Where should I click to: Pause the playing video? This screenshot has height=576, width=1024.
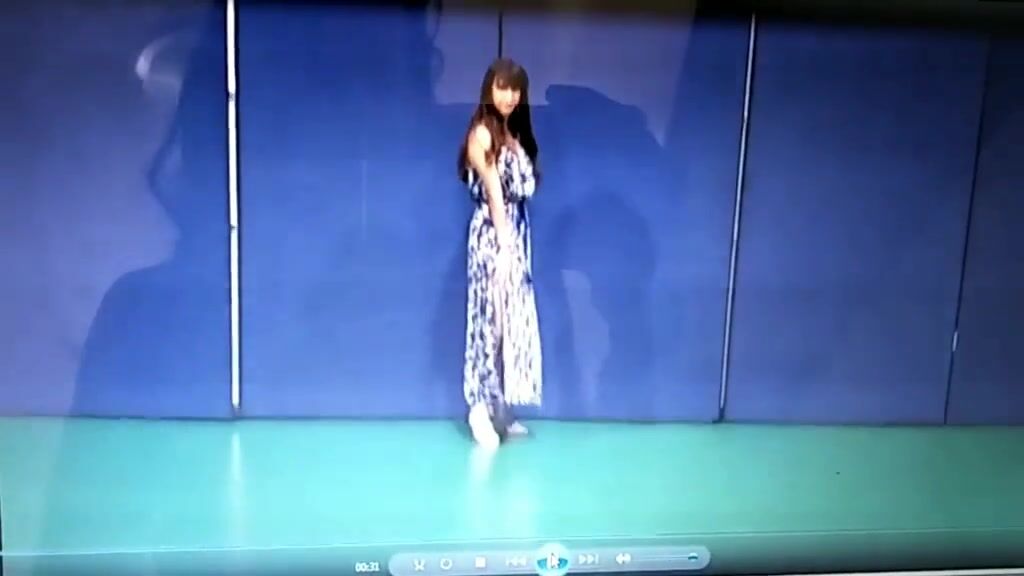[552, 560]
